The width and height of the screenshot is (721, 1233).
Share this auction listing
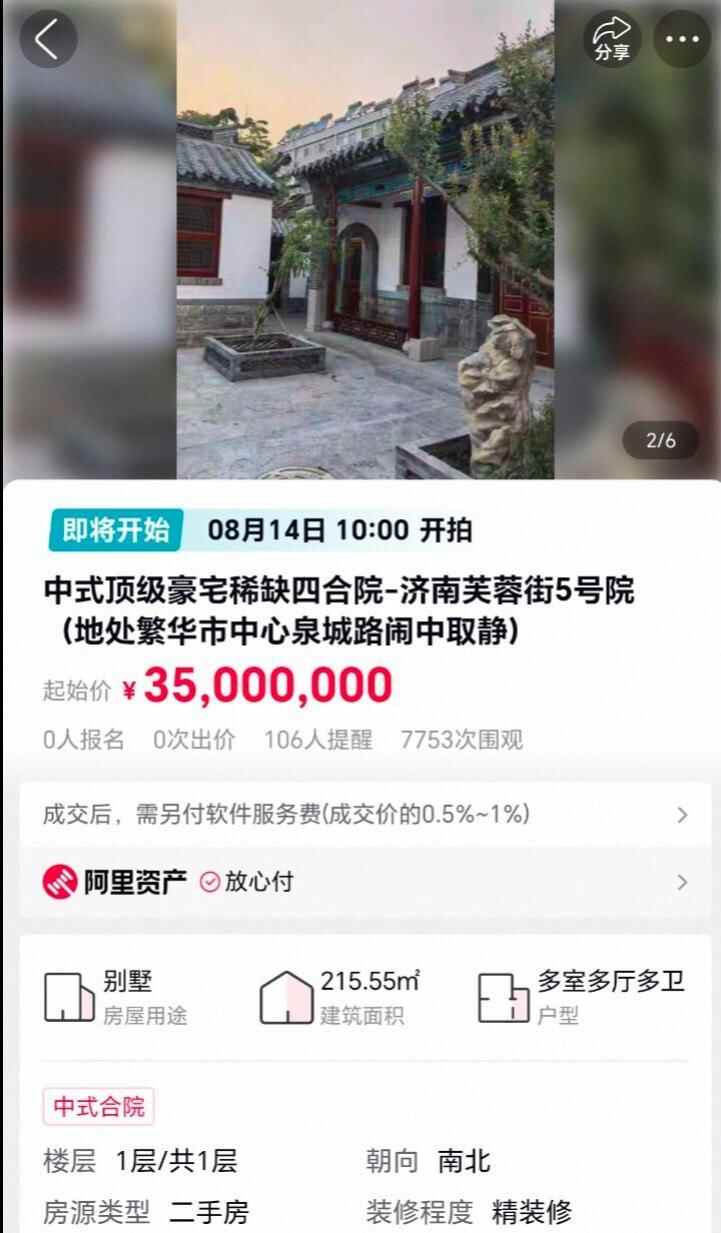(x=611, y=39)
